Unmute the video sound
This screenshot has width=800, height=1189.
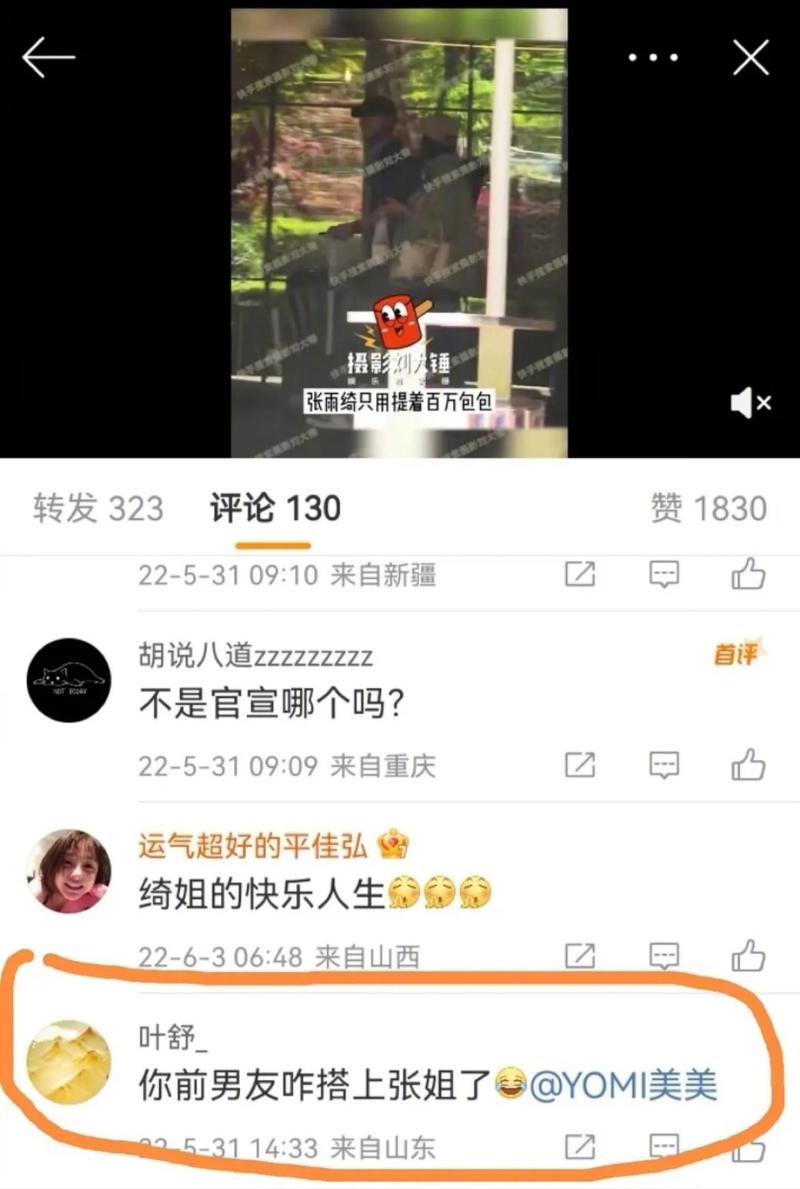click(750, 403)
